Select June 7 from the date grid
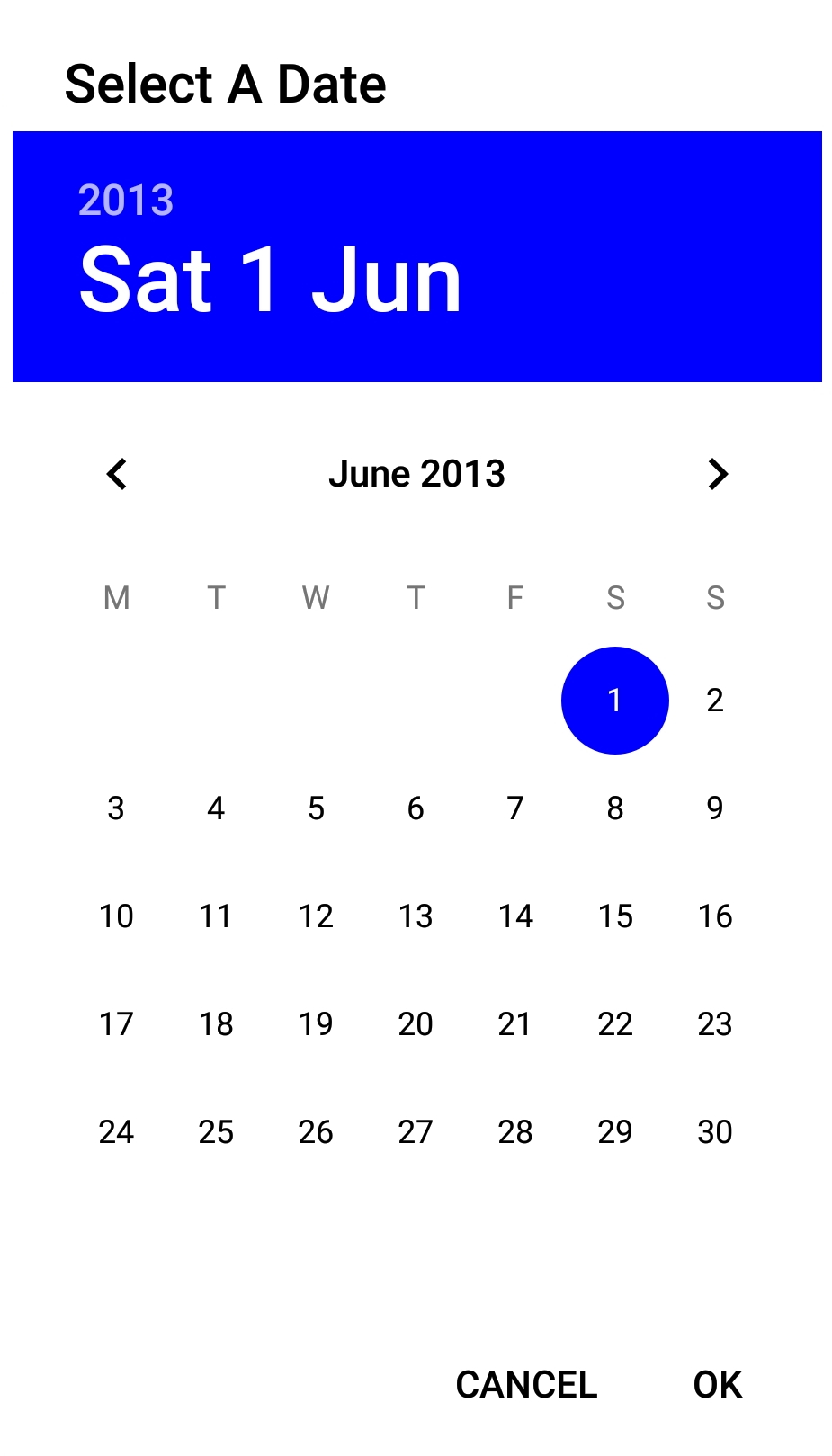The image size is (832, 1456). (515, 808)
